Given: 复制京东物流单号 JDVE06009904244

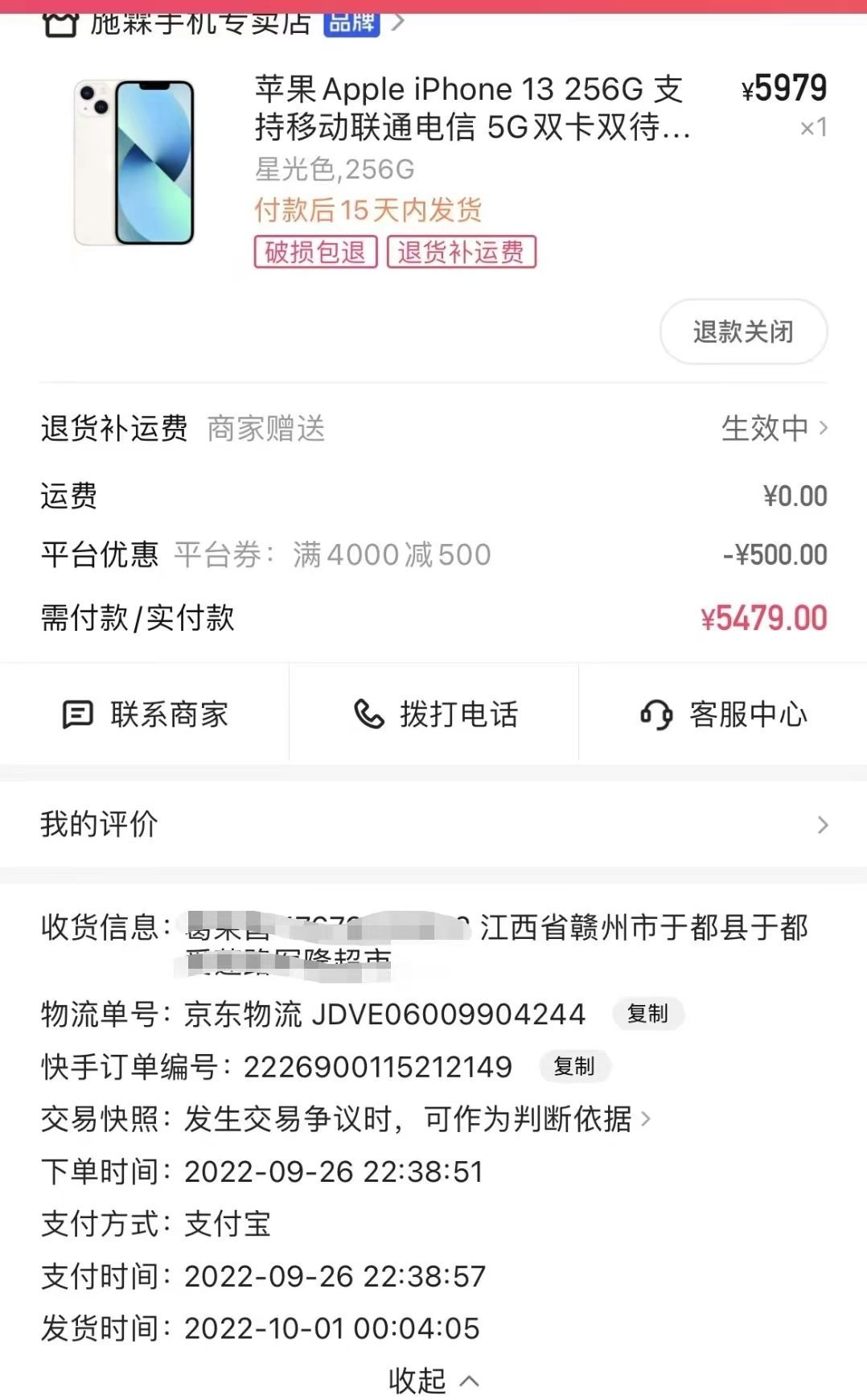Looking at the screenshot, I should (648, 1015).
